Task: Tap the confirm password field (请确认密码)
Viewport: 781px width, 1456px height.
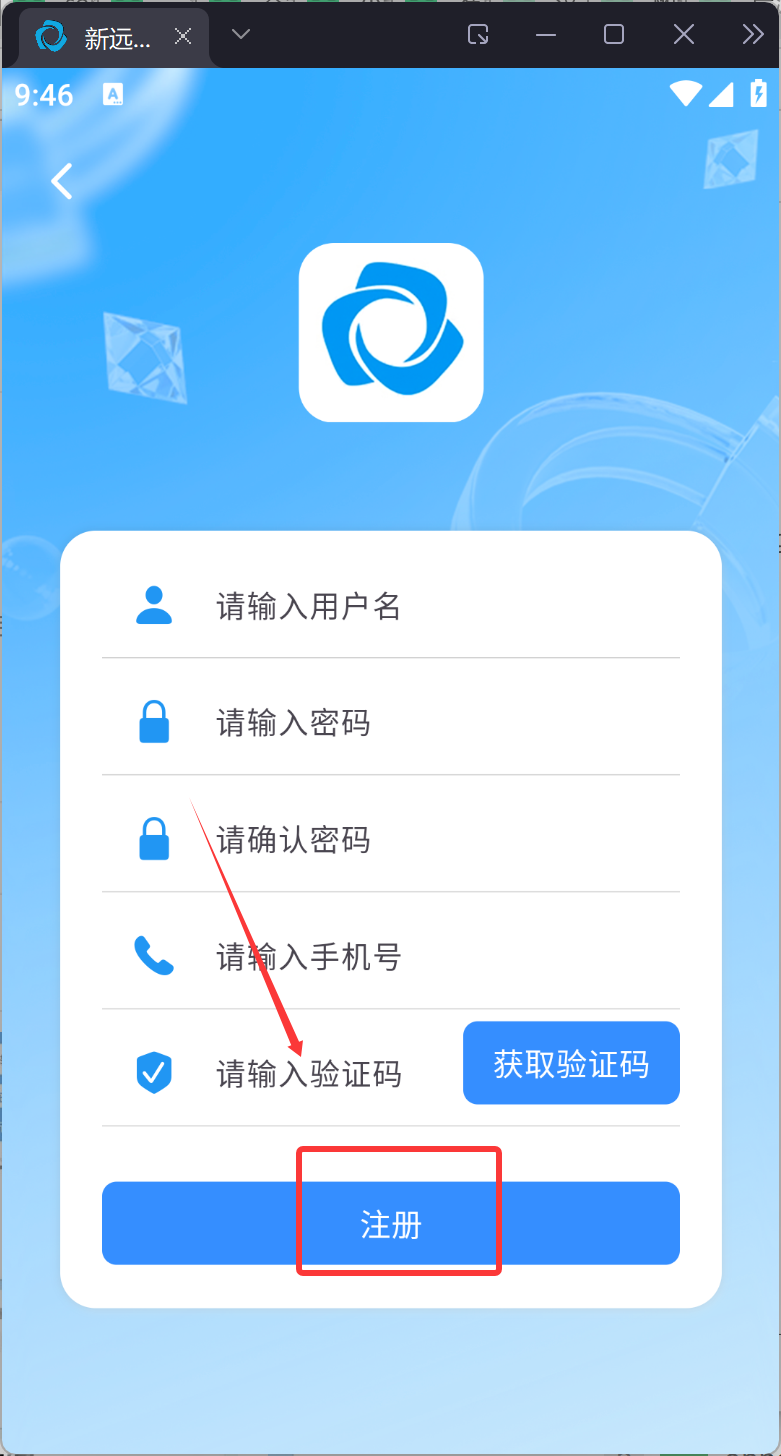Action: pos(400,839)
